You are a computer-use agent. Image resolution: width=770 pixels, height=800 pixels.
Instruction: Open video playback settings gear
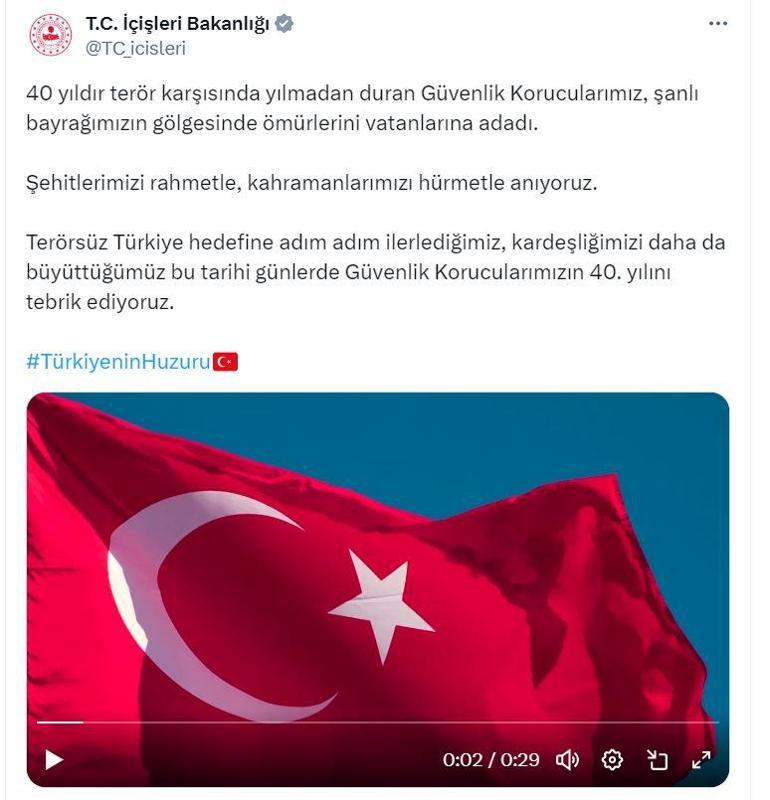(612, 760)
